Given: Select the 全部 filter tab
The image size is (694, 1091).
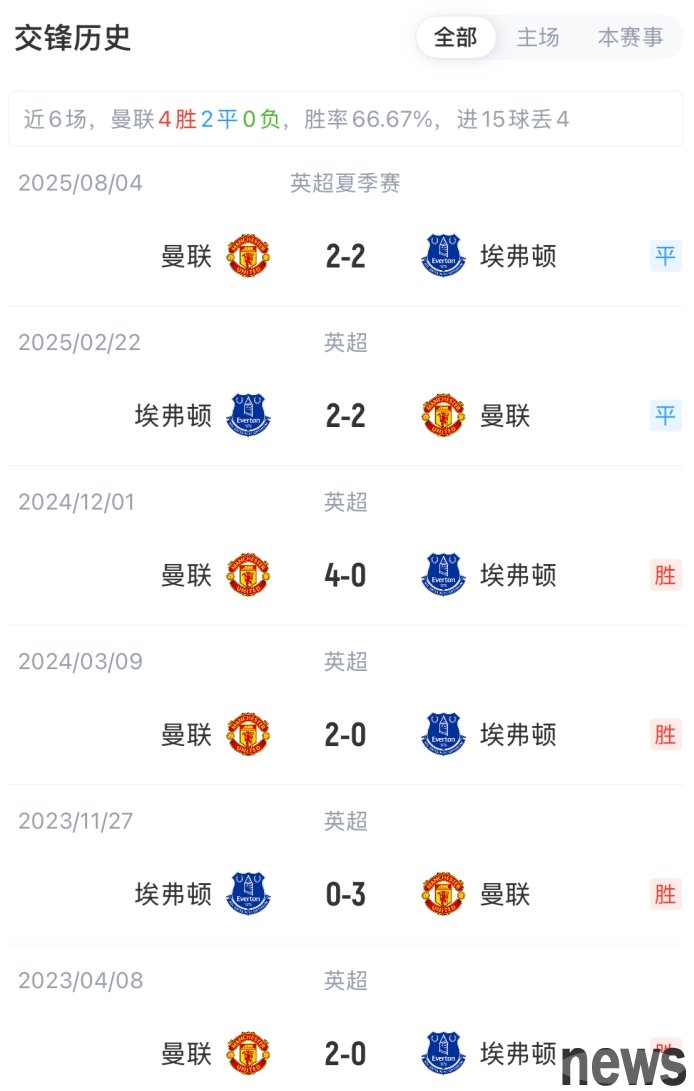Looking at the screenshot, I should (456, 38).
